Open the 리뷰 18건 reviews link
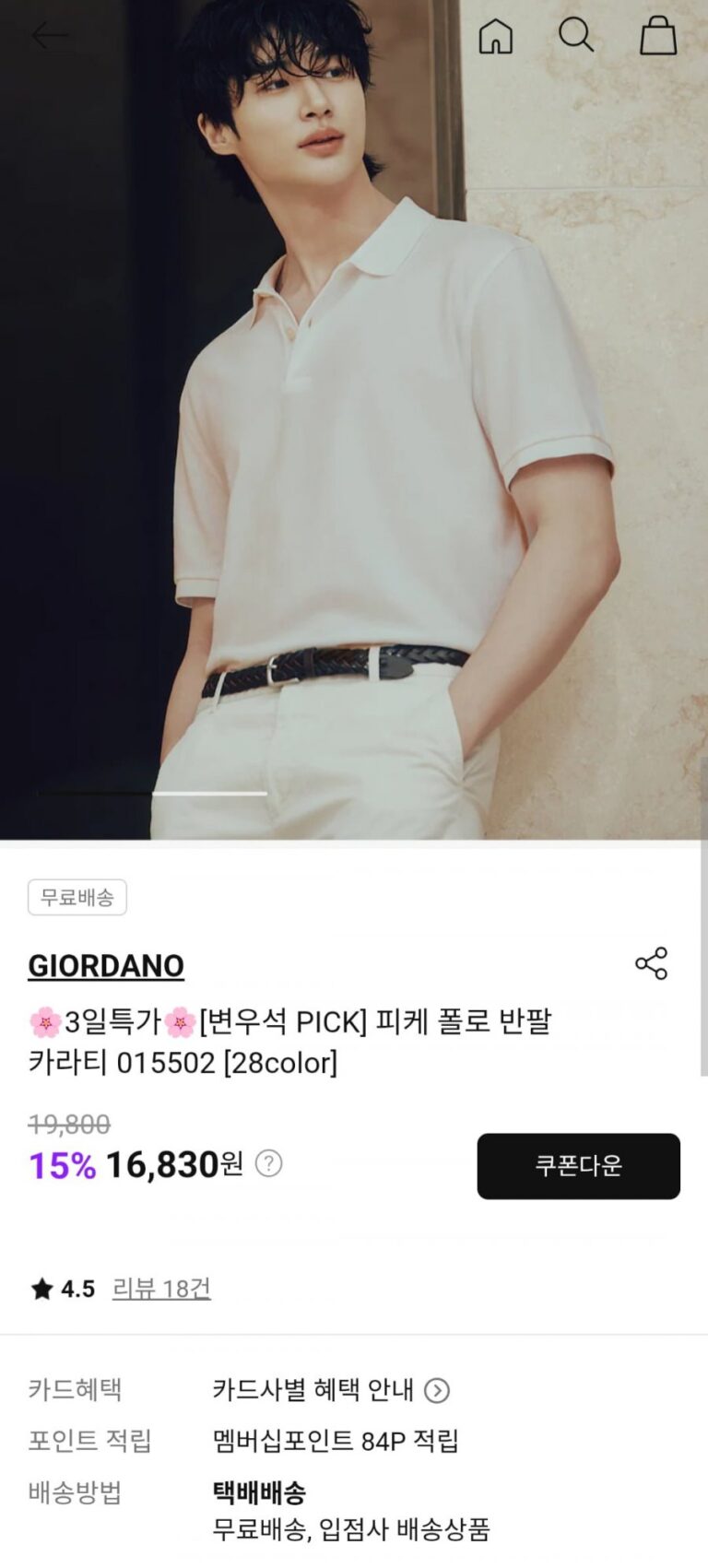This screenshot has height=1568, width=708. click(x=161, y=1289)
